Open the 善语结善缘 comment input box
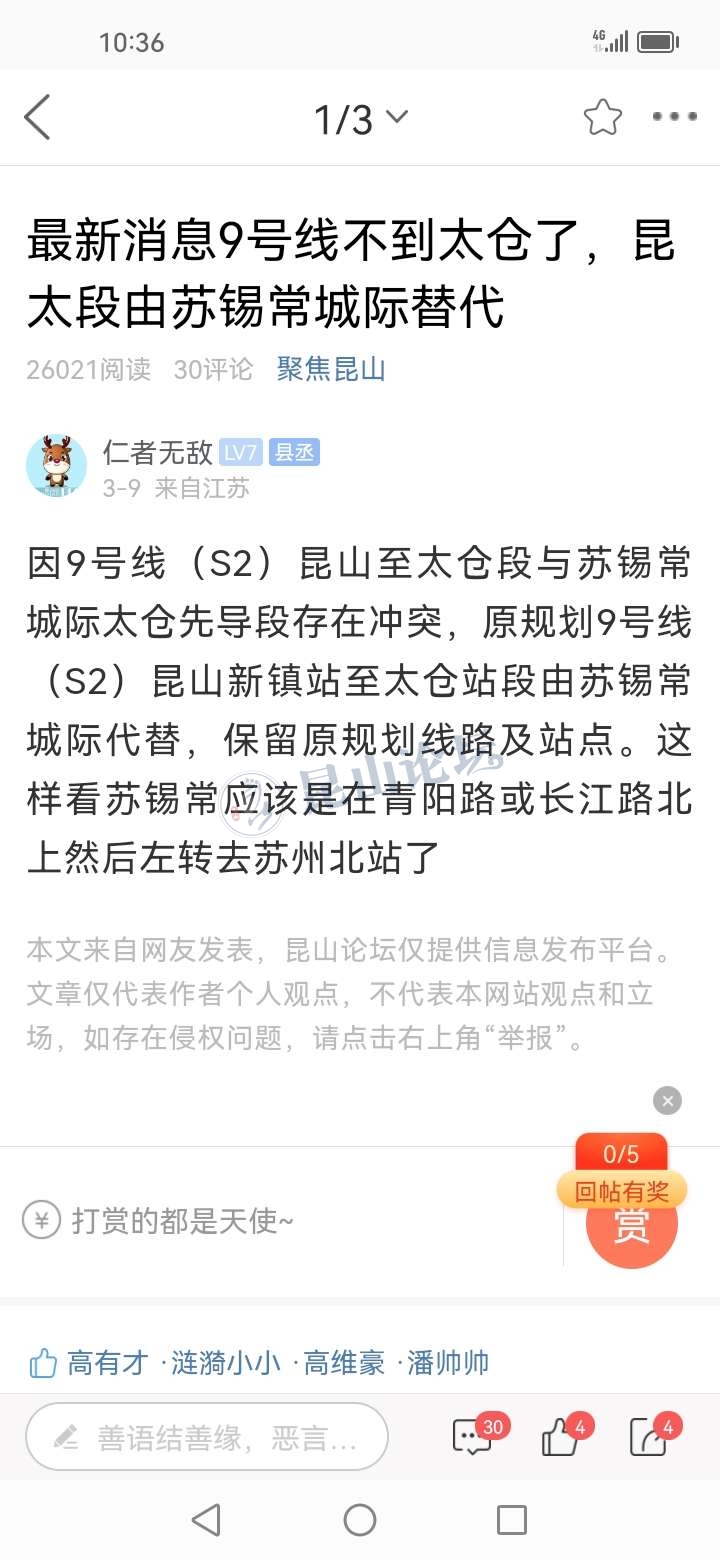 pos(207,1437)
